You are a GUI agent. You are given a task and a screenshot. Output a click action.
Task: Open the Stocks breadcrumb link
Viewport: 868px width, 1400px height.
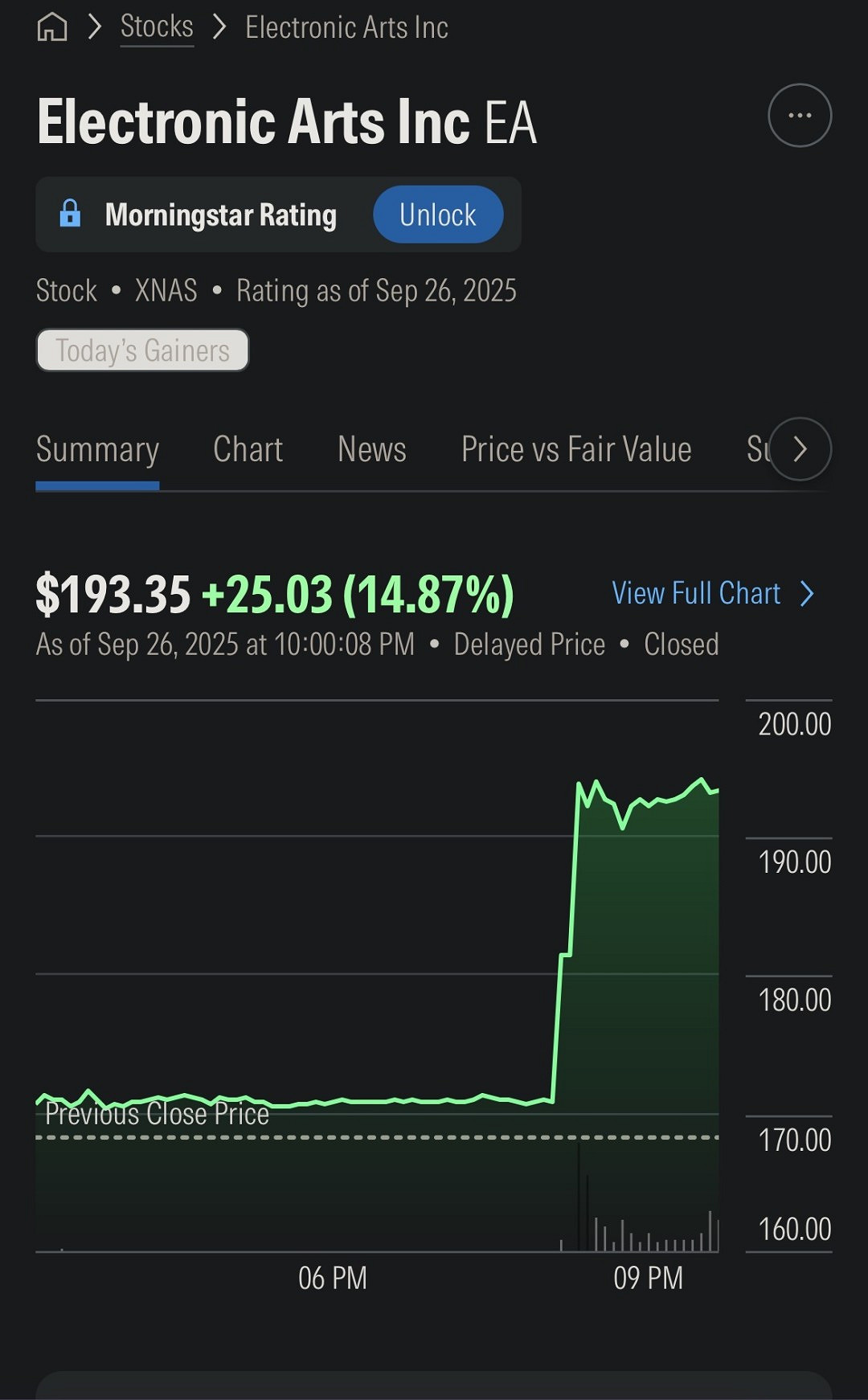[x=157, y=27]
